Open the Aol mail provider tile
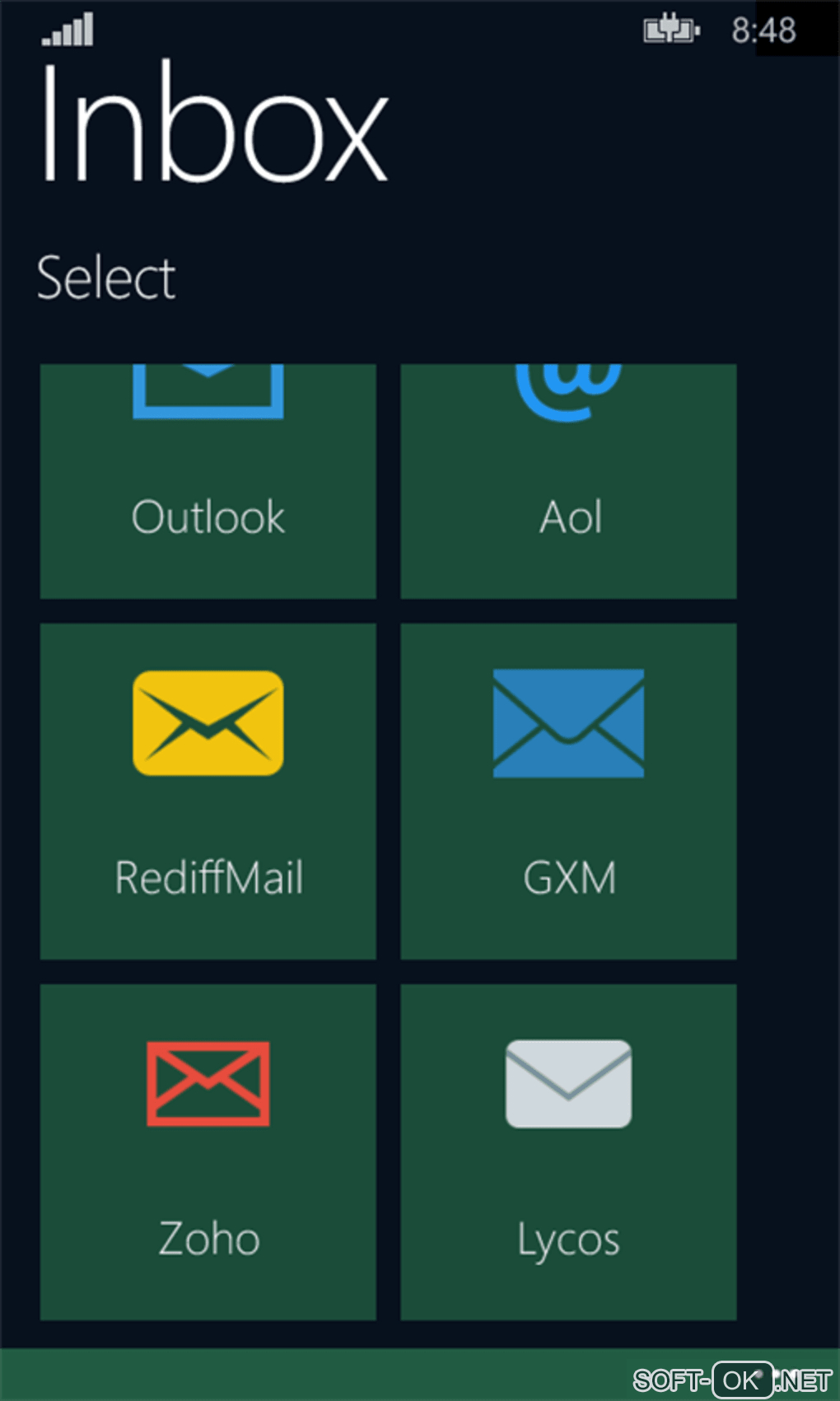This screenshot has height=1401, width=840. 568,482
